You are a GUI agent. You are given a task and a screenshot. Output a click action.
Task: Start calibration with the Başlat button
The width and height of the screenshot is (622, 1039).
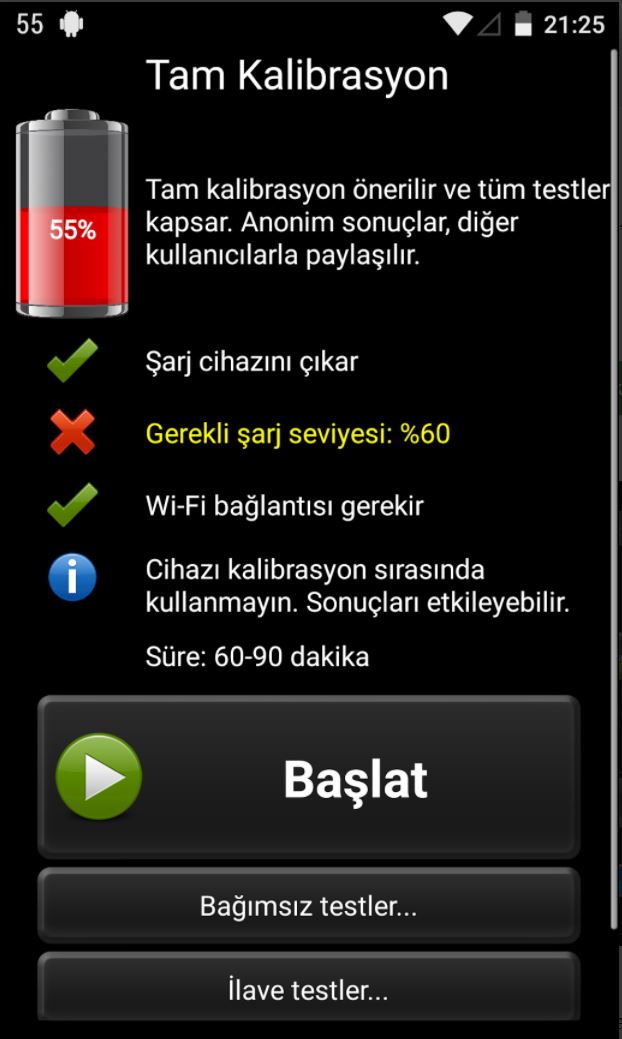tap(309, 777)
